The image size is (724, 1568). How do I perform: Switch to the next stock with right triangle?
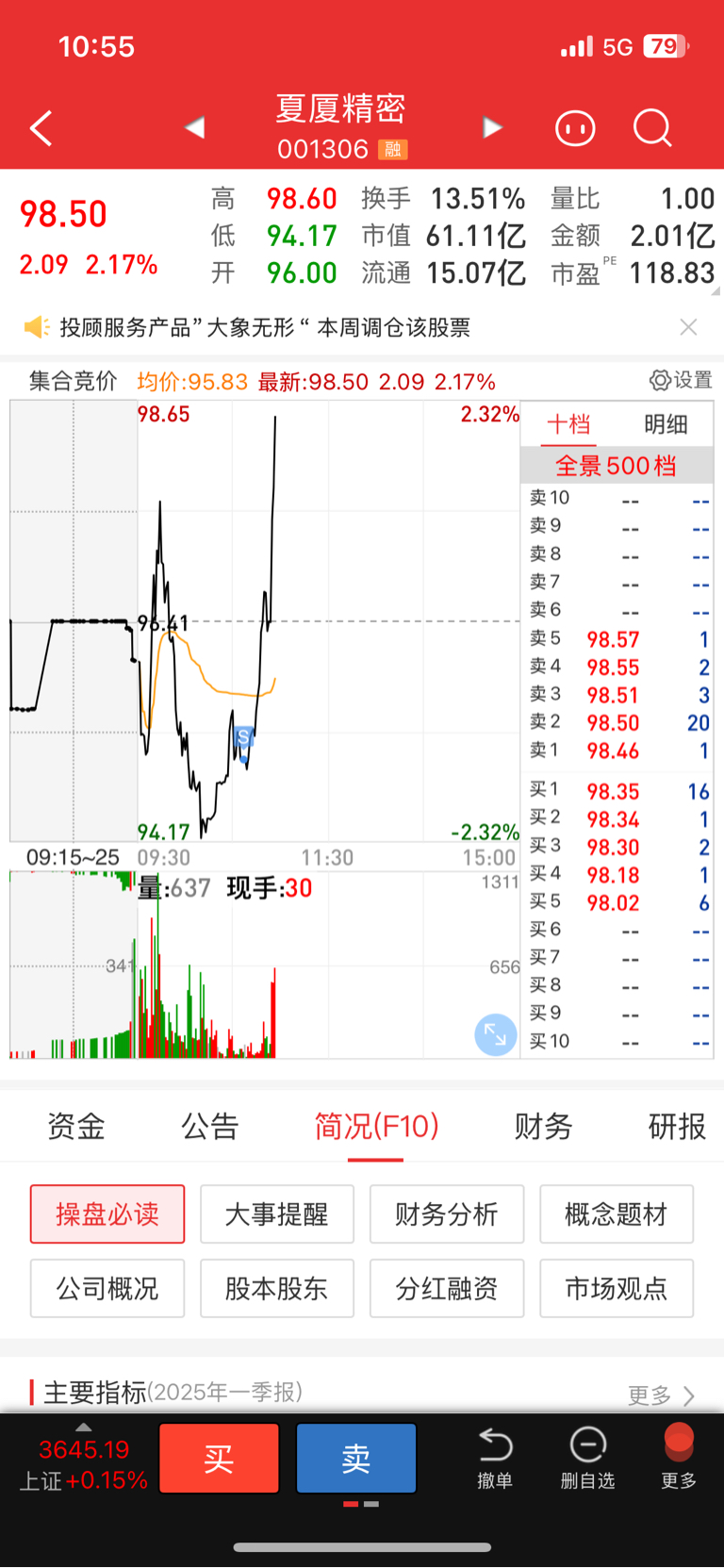[x=492, y=127]
